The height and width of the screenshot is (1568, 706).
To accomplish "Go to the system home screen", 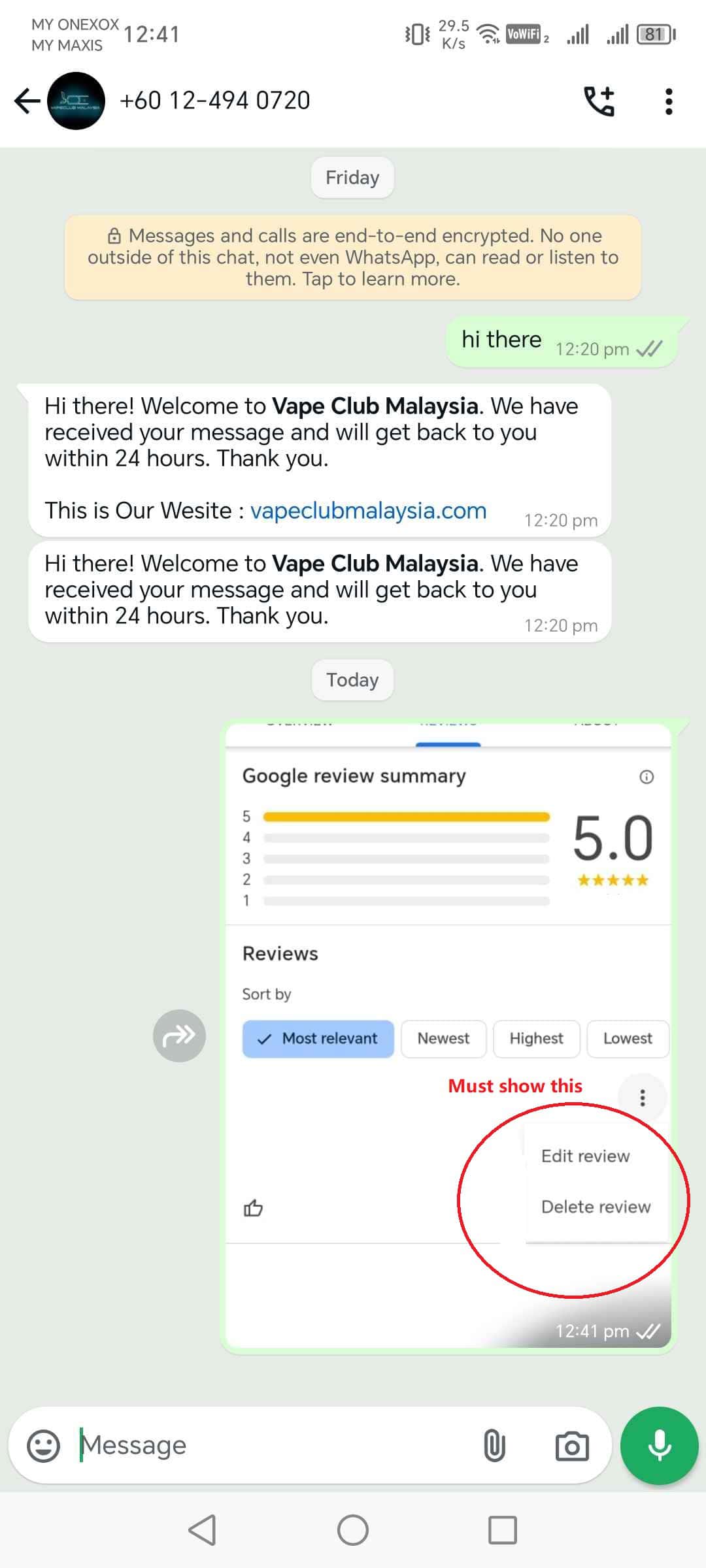I will click(353, 1530).
